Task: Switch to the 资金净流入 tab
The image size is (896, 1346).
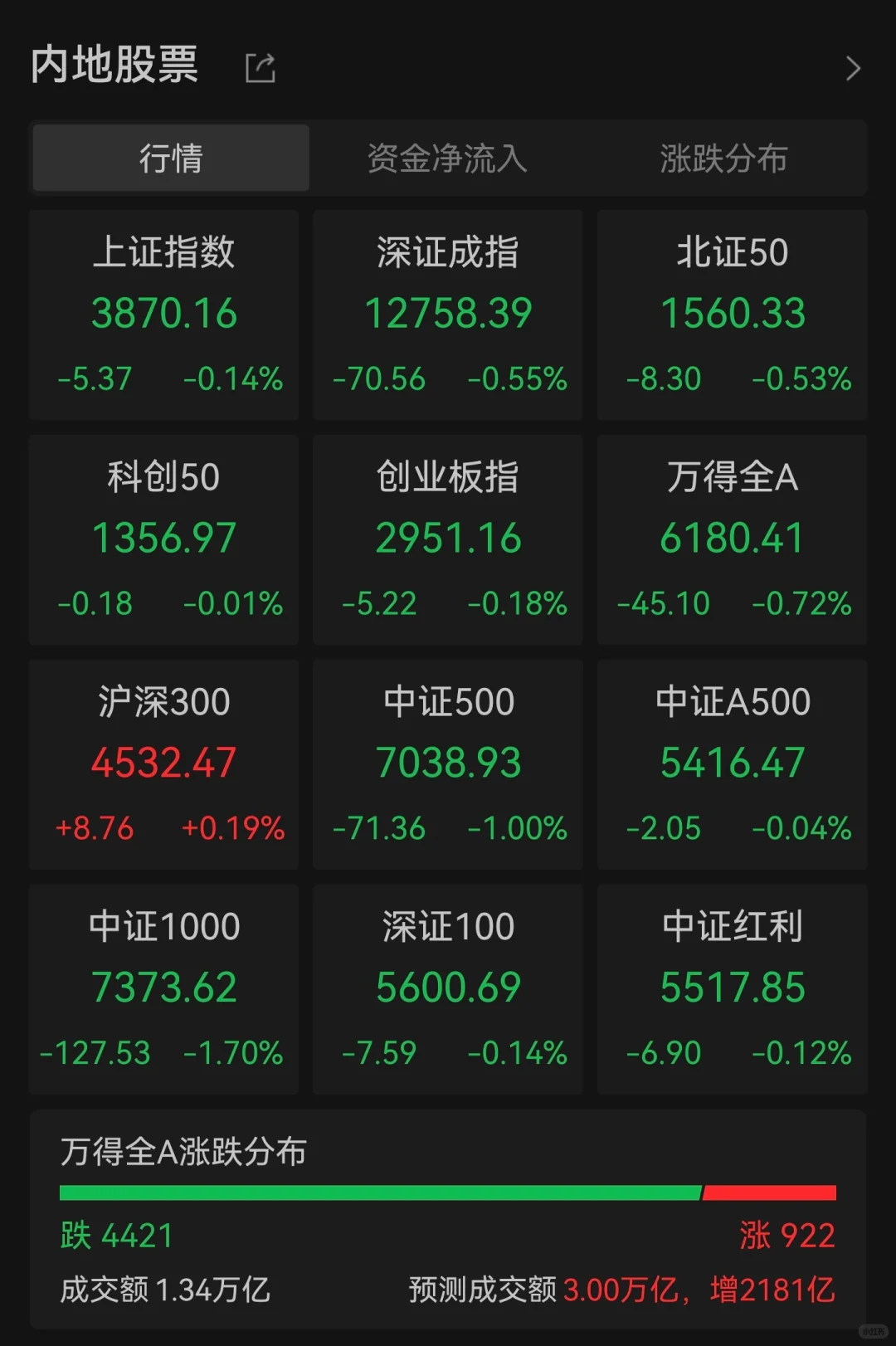Action: click(x=447, y=158)
